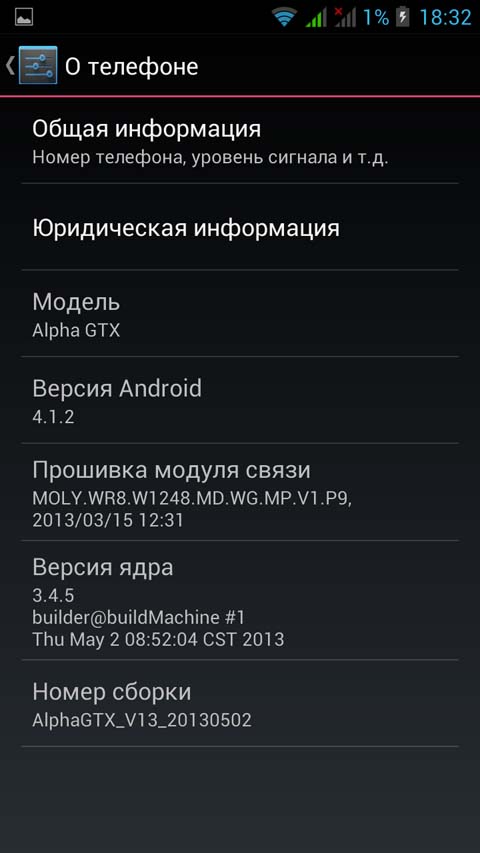This screenshot has height=853, width=480.
Task: Go back using the settings icon arrow
Action: [30, 65]
